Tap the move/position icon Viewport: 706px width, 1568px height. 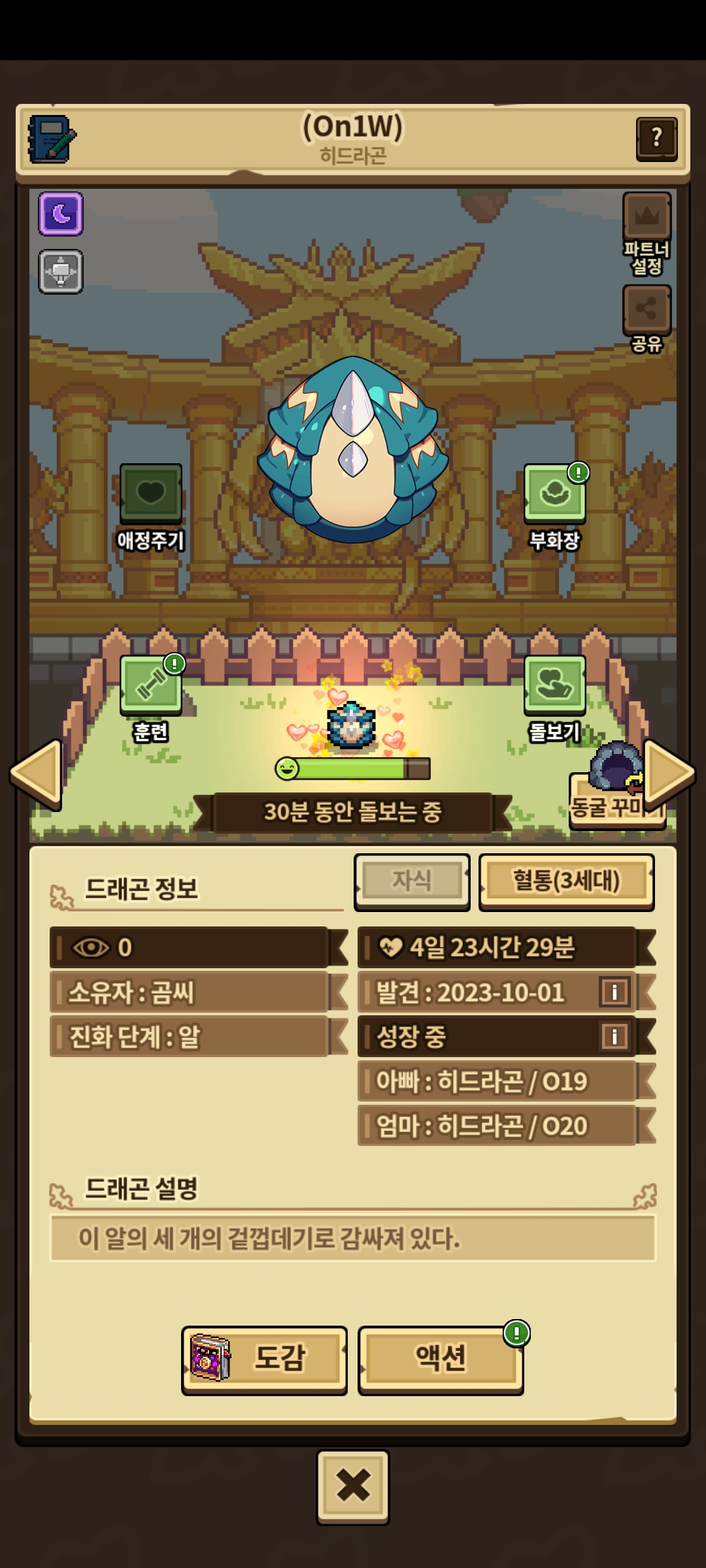61,271
